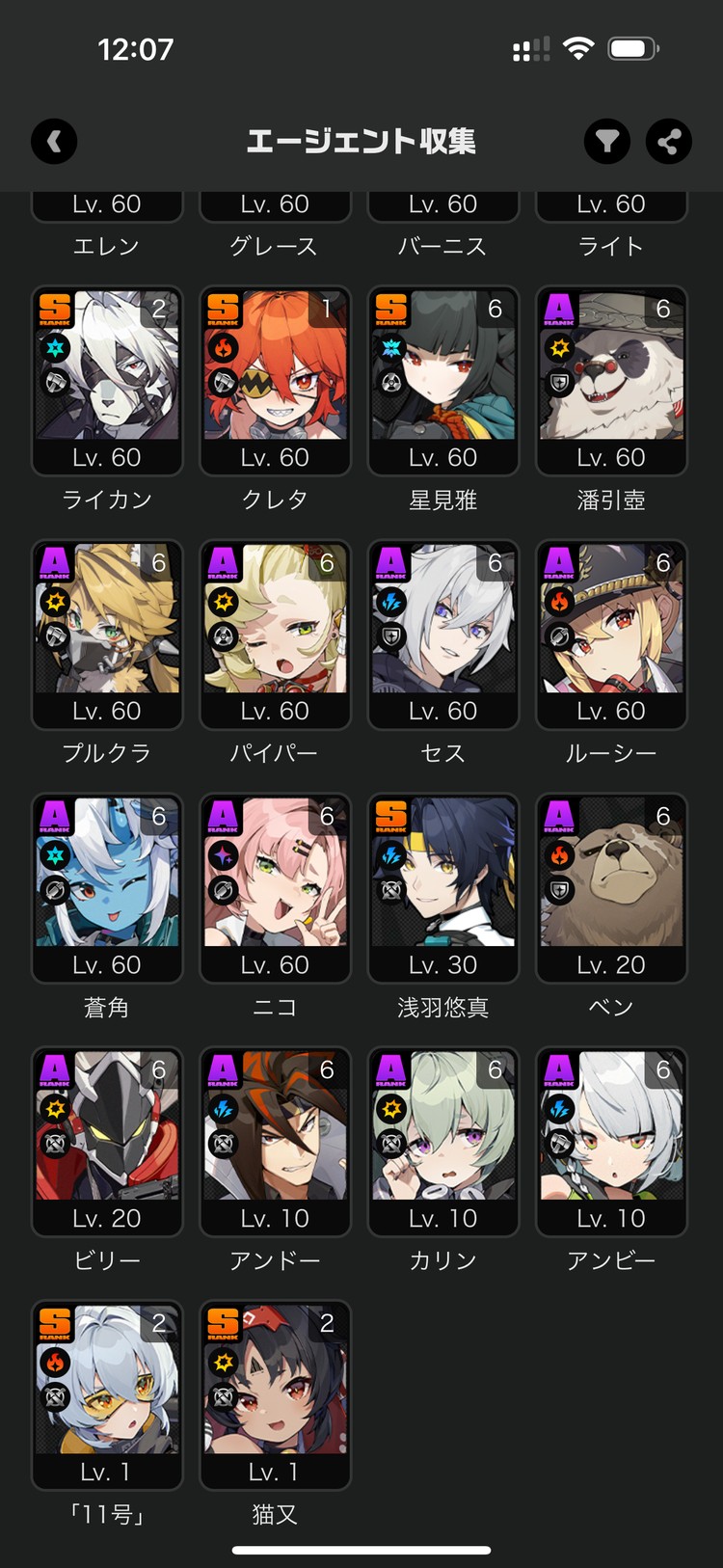Open ニコ agent card

(x=275, y=887)
